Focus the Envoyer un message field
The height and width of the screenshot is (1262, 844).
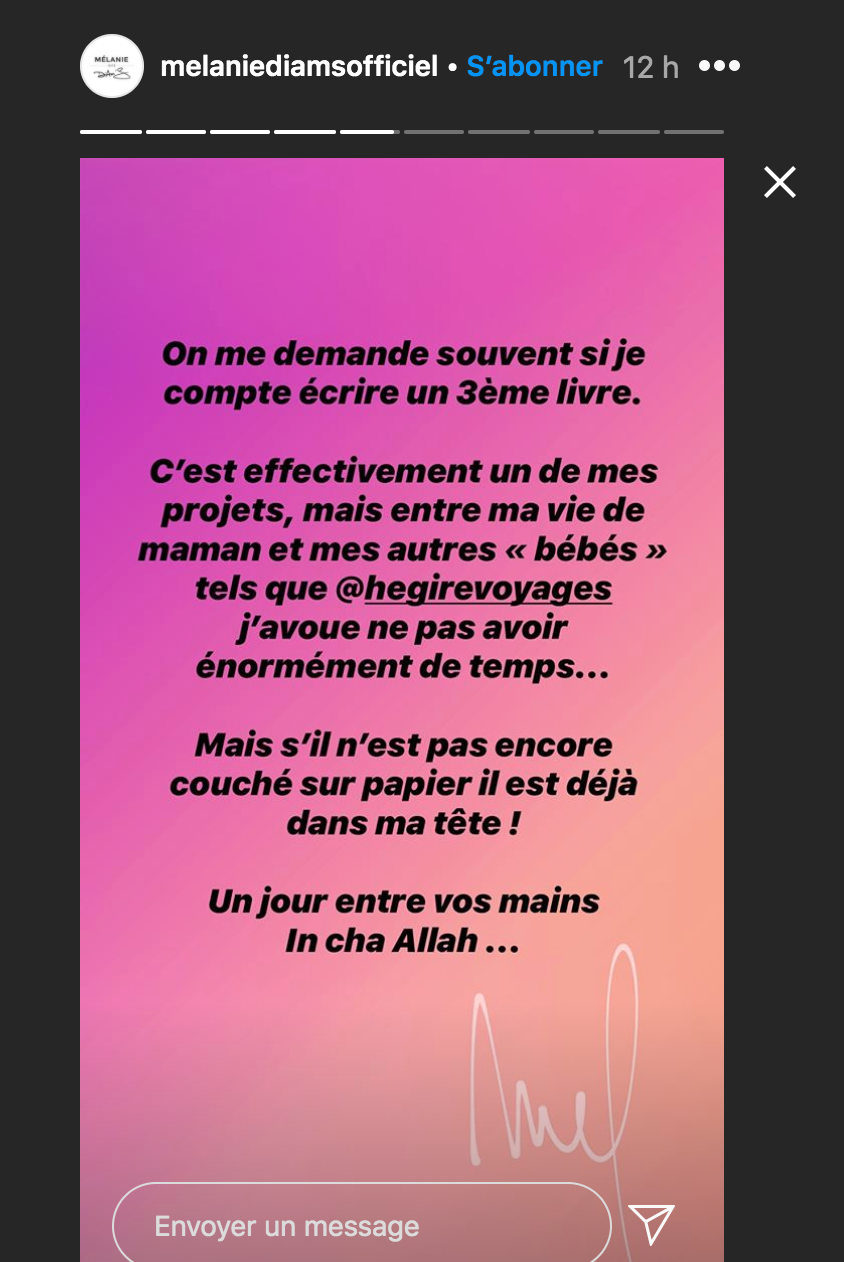click(360, 1226)
